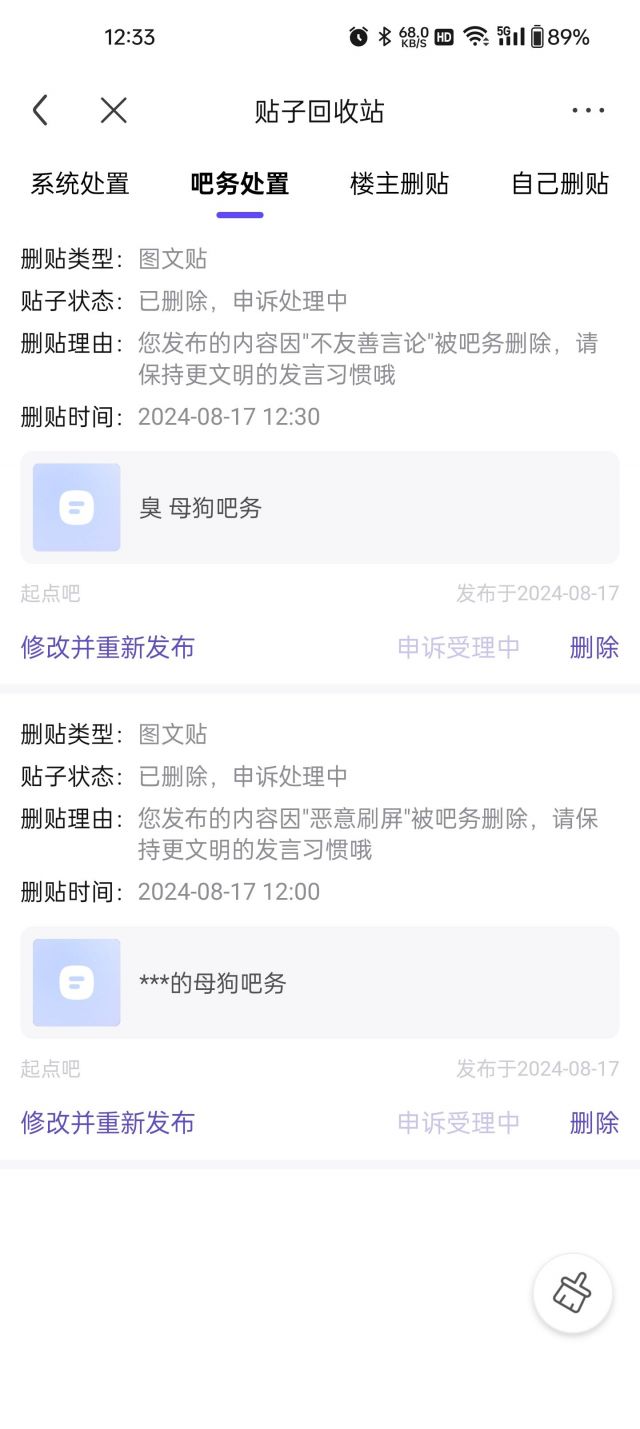Tap 修改并重新发布 for the 12:00 deleted post
640x1429 pixels.
point(108,1122)
